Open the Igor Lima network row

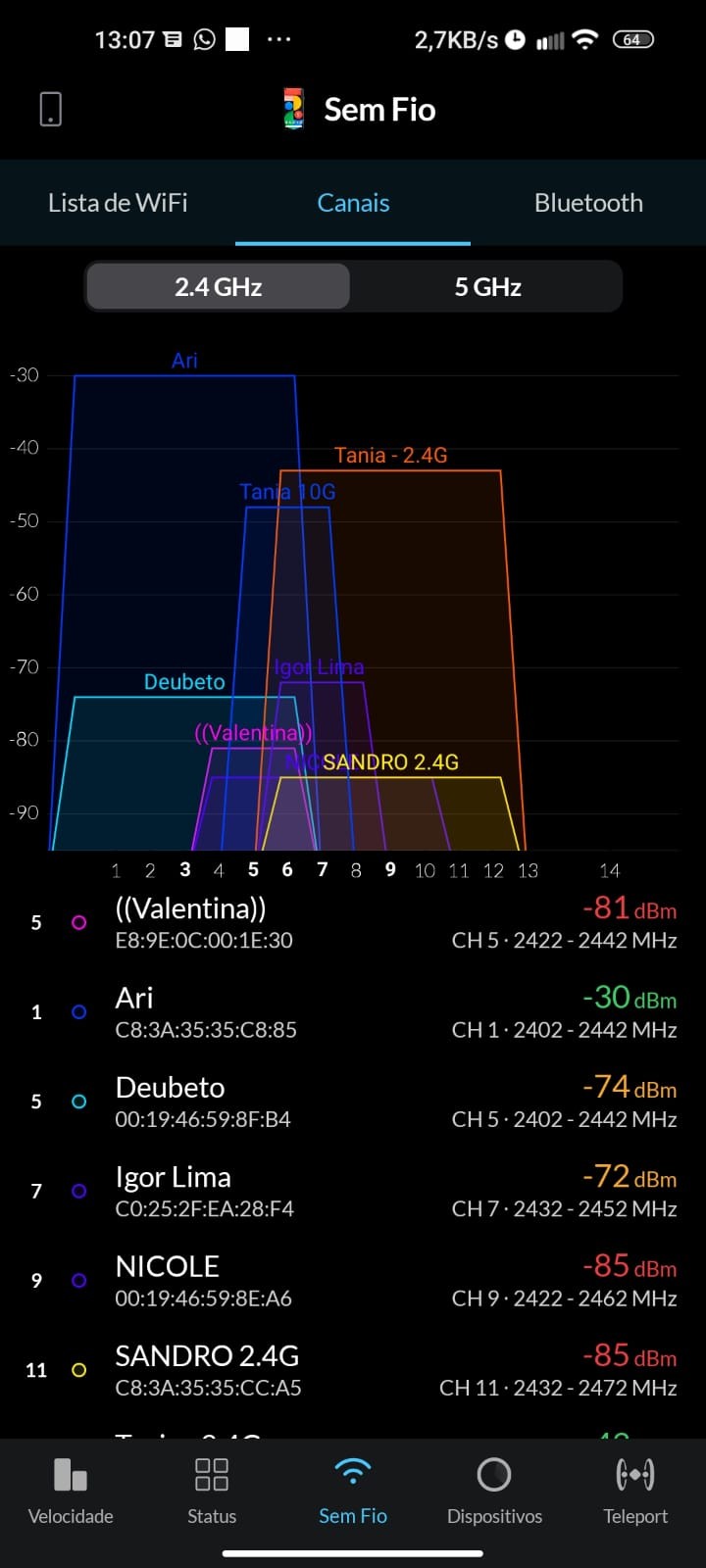[x=353, y=1191]
